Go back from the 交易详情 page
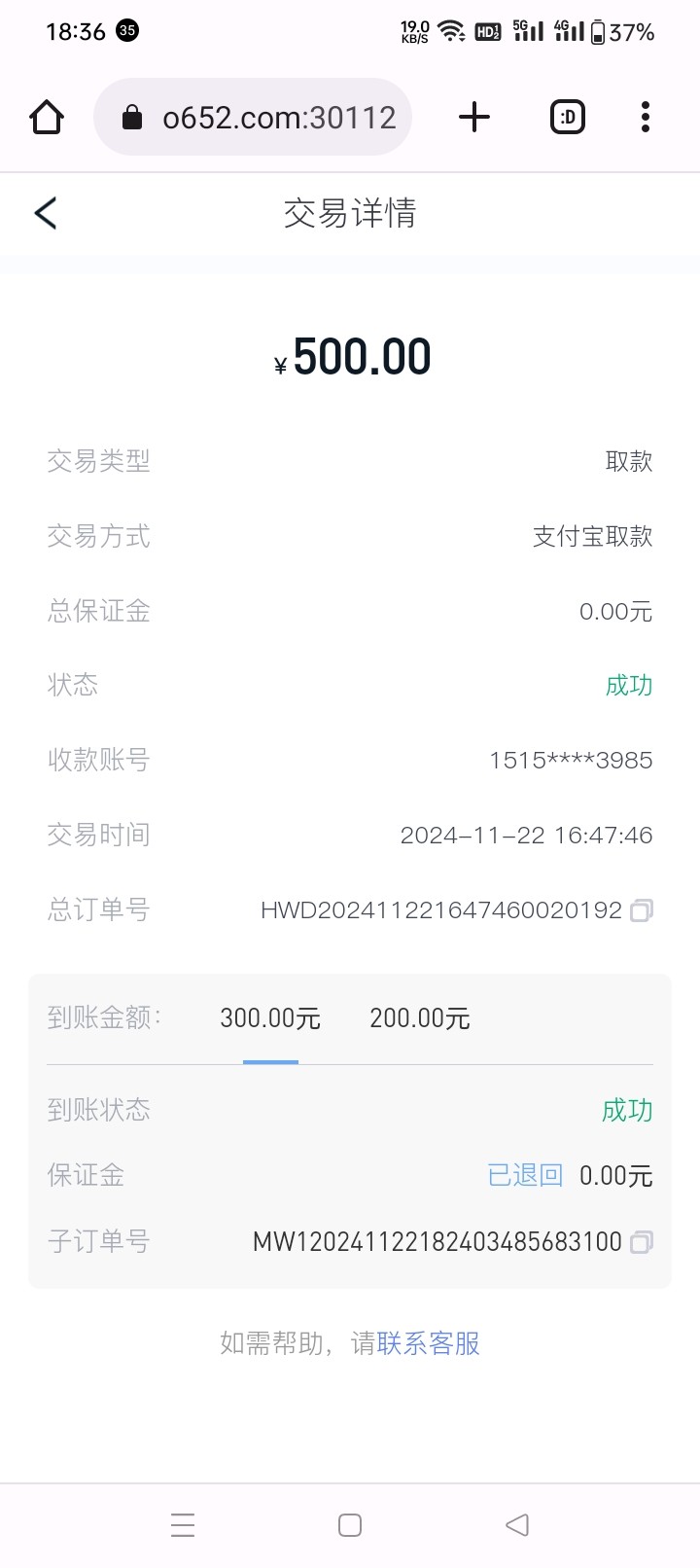700x1568 pixels. 46,213
